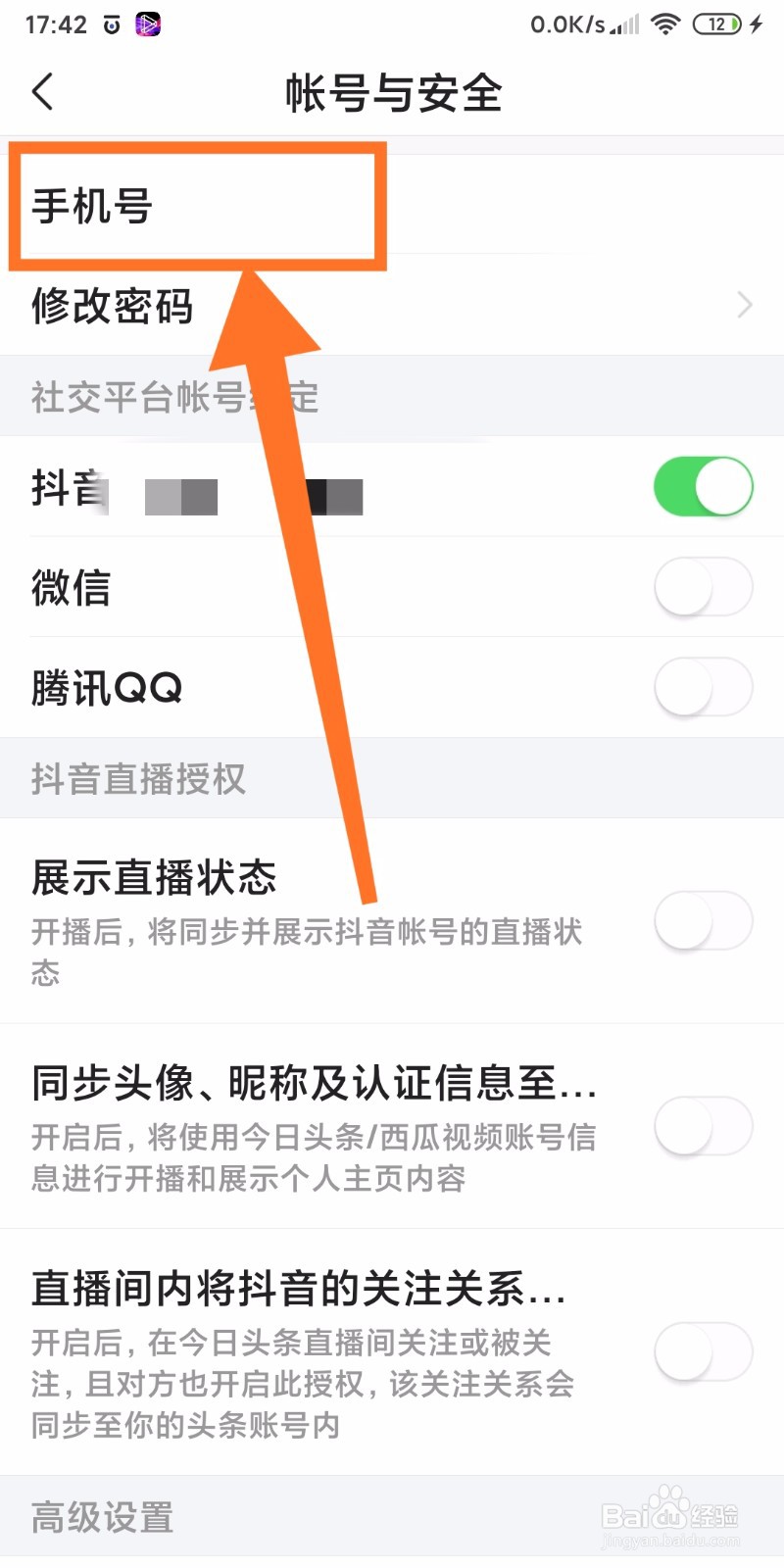Tap the cellular signal bars icon
784x1568 pixels.
[622, 26]
